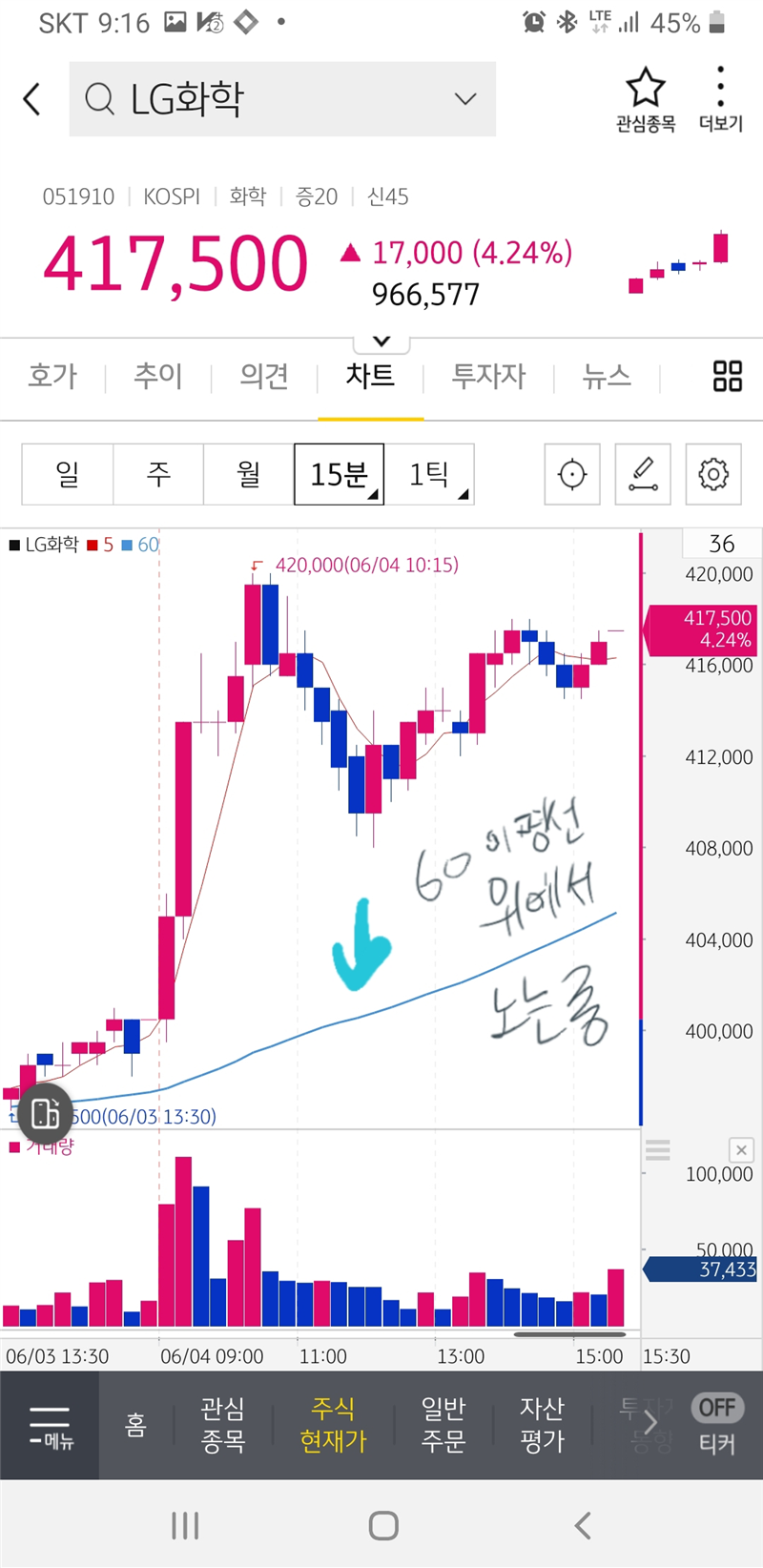The width and height of the screenshot is (763, 1568).
Task: Open the chart drawing pencil tool
Action: pos(643,474)
